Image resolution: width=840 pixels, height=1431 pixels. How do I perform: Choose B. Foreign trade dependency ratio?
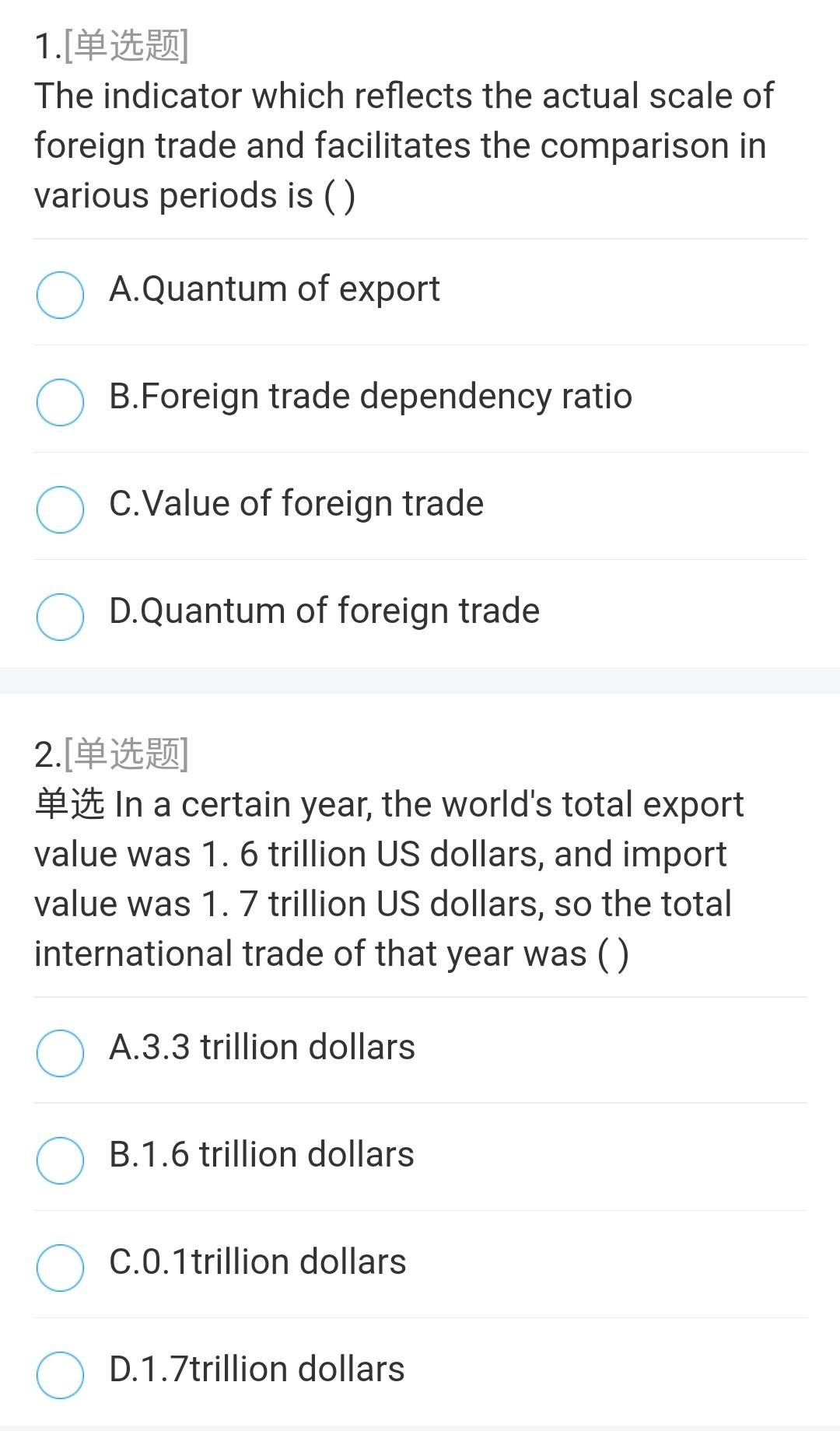tap(60, 402)
